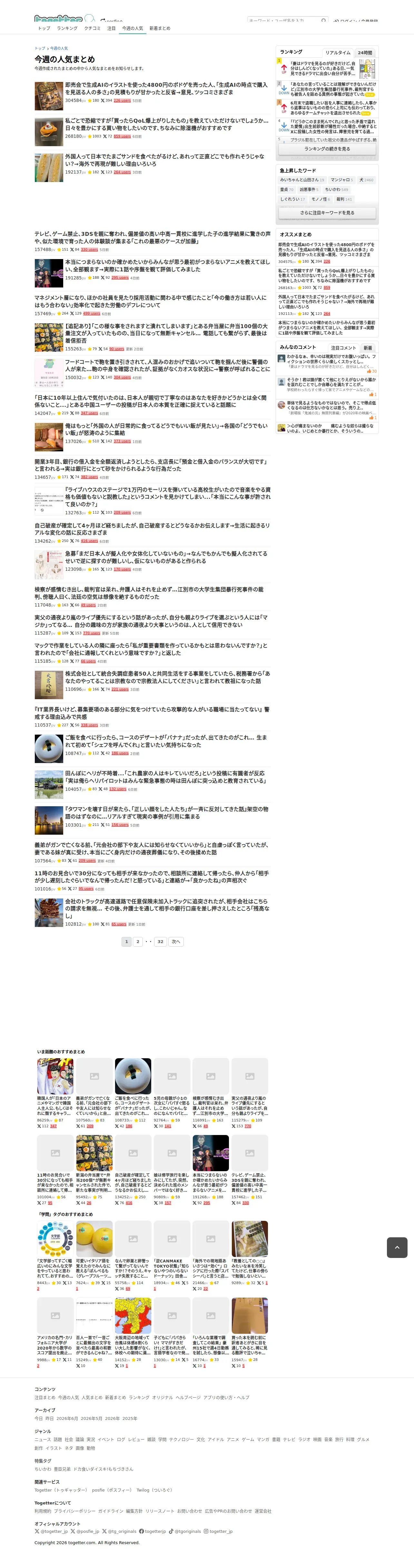
Task: Tap さらに注目キーワードを見る button
Action: tap(327, 212)
